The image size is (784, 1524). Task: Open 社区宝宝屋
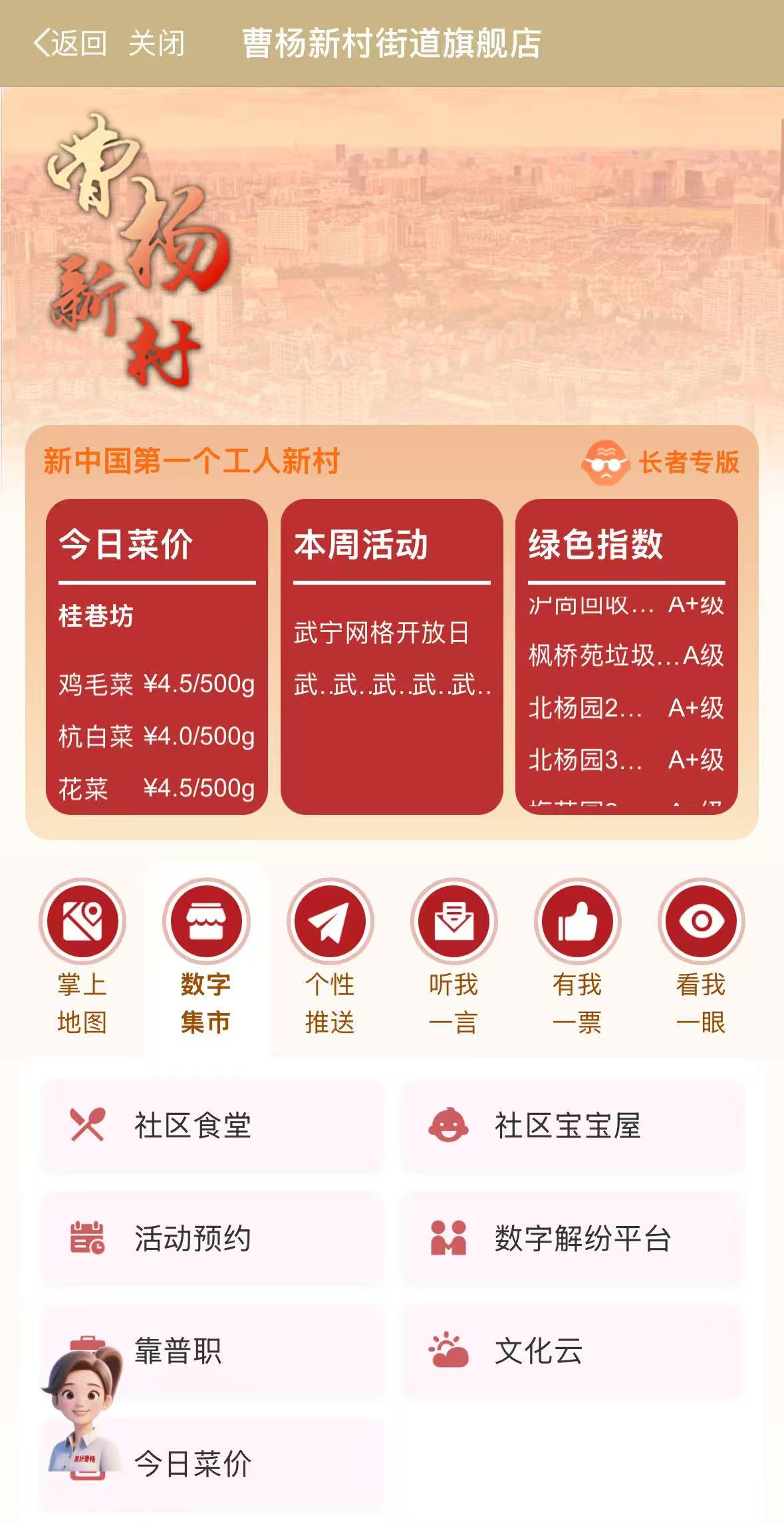point(572,1126)
